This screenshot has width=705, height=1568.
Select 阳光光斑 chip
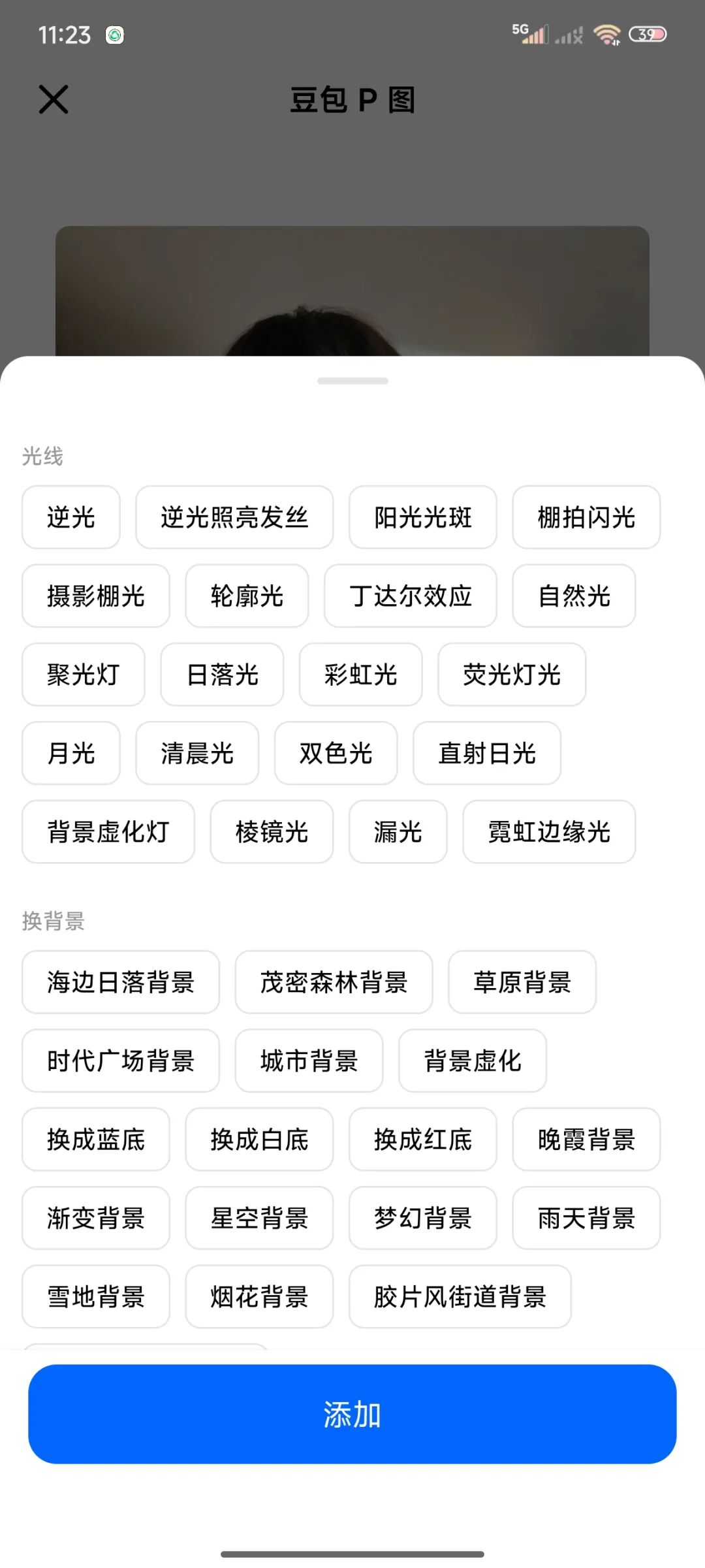pos(422,517)
